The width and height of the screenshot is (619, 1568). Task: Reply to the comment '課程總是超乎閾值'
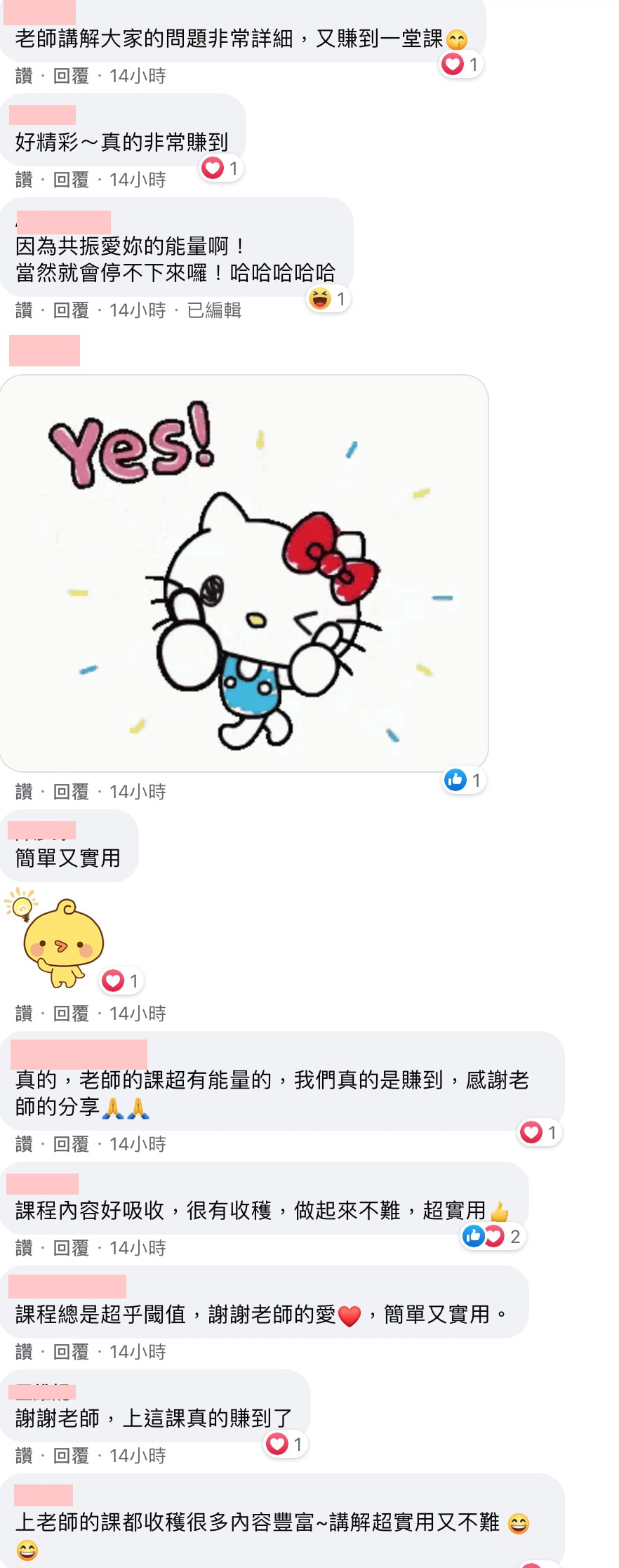(71, 1352)
